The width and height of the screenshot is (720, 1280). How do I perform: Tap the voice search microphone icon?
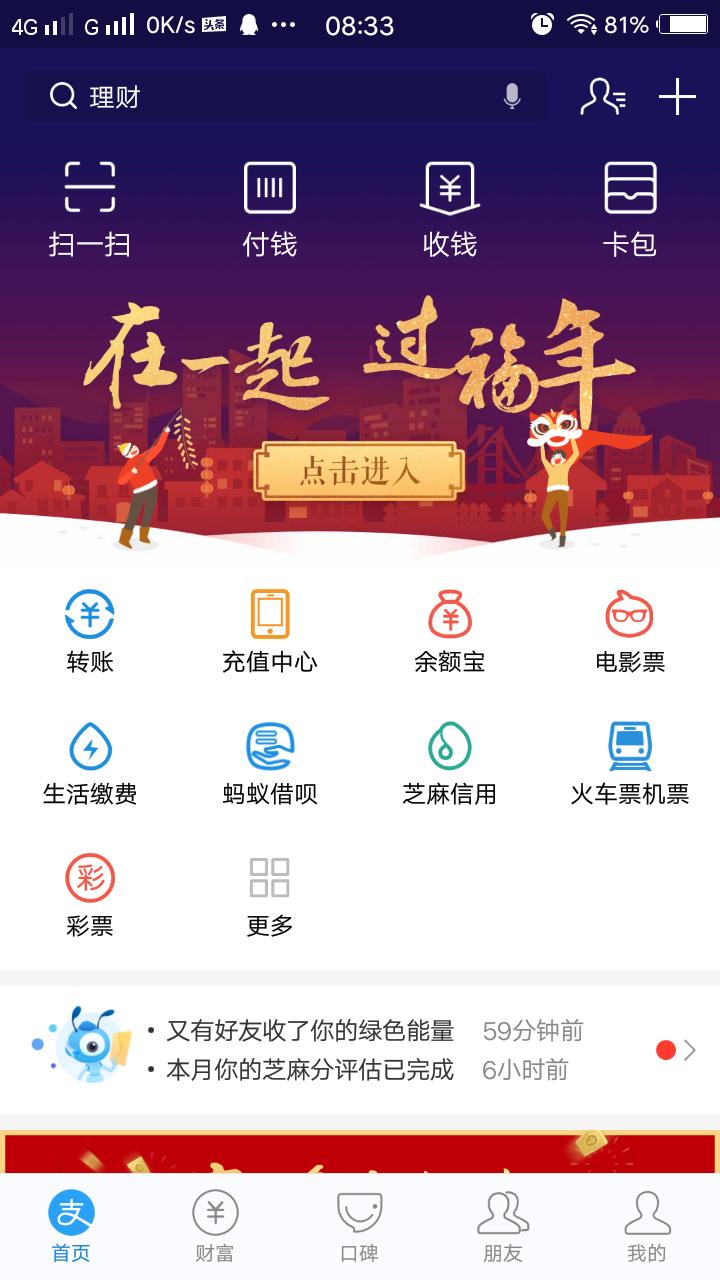pos(513,96)
